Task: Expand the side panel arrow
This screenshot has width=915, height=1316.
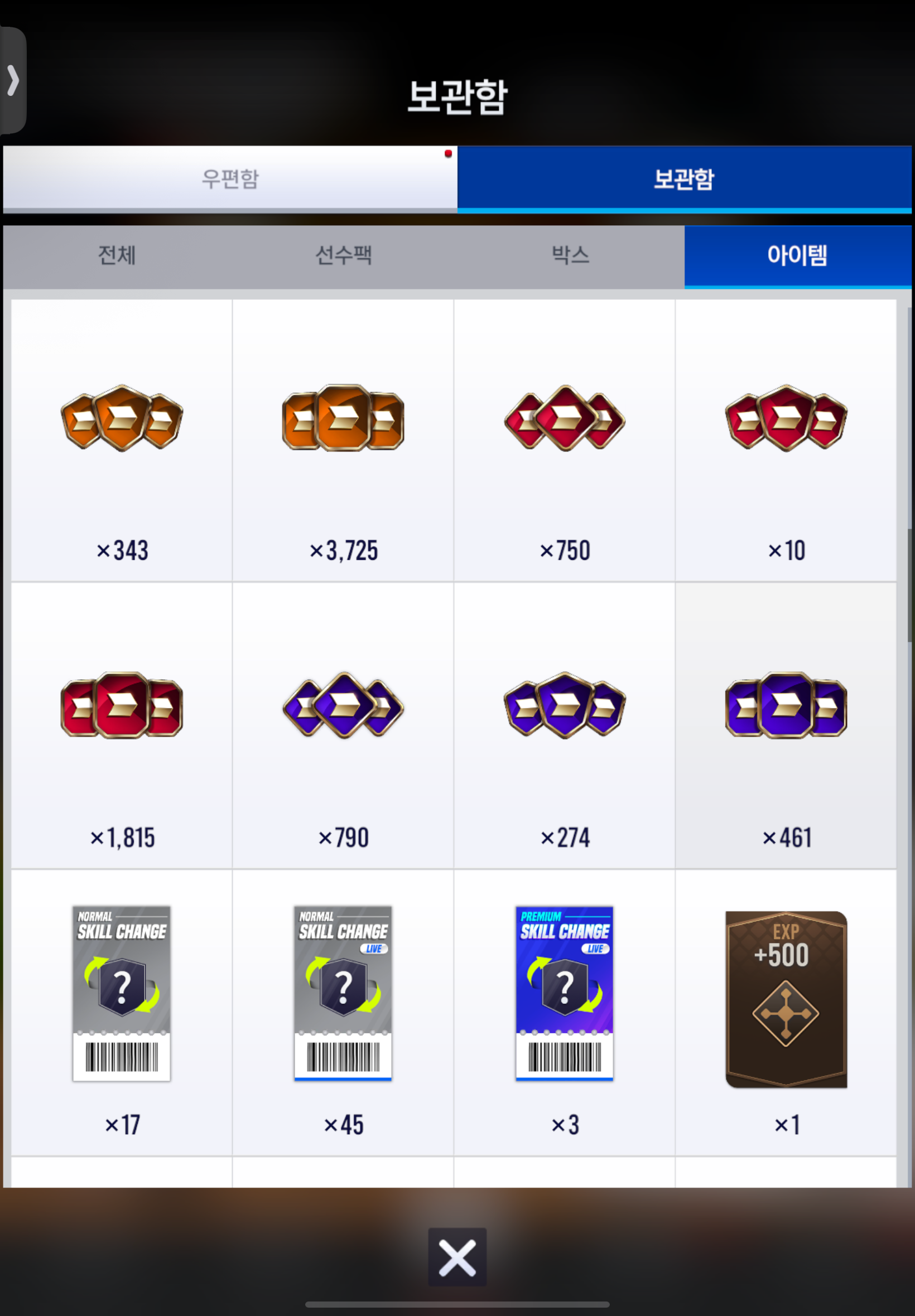Action: (13, 80)
